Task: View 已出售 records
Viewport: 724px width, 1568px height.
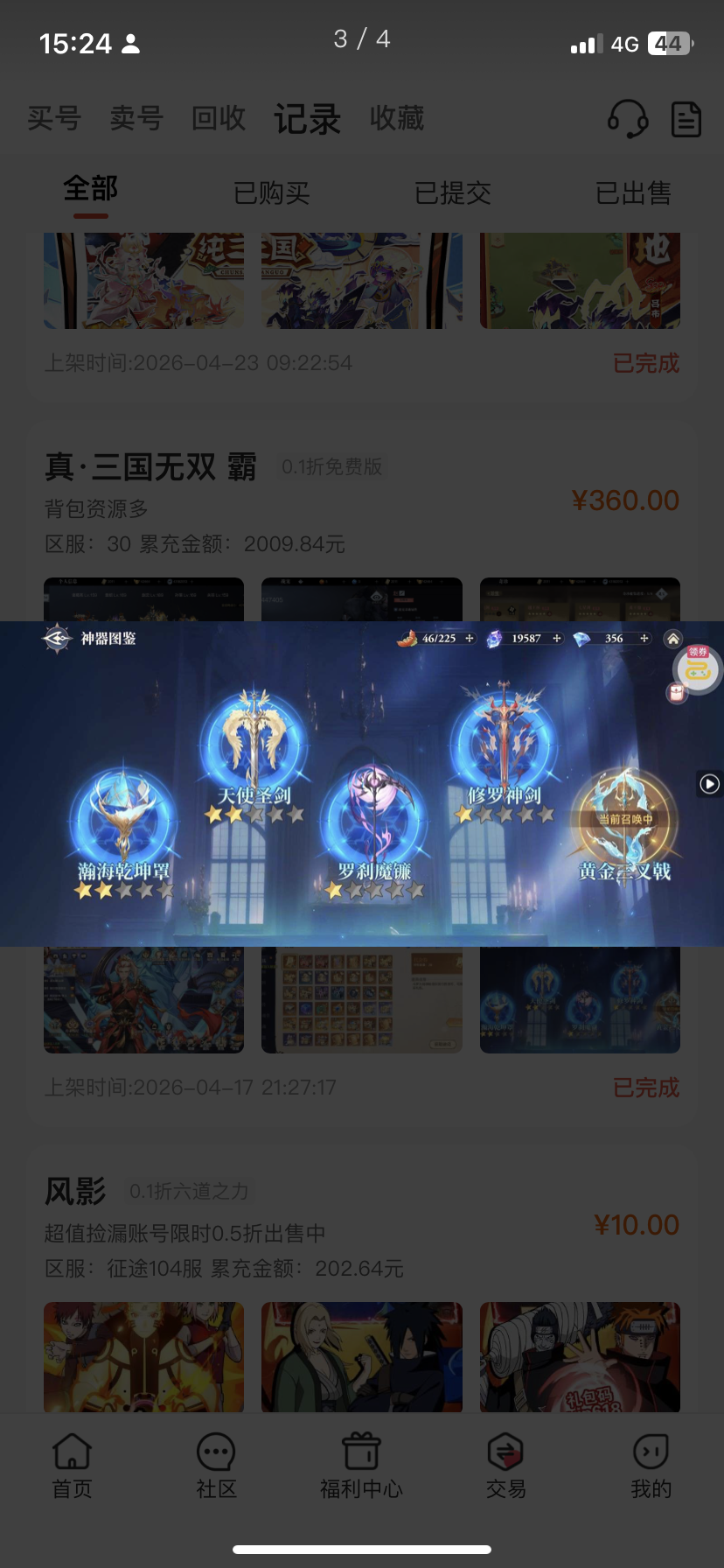Action: [x=633, y=192]
